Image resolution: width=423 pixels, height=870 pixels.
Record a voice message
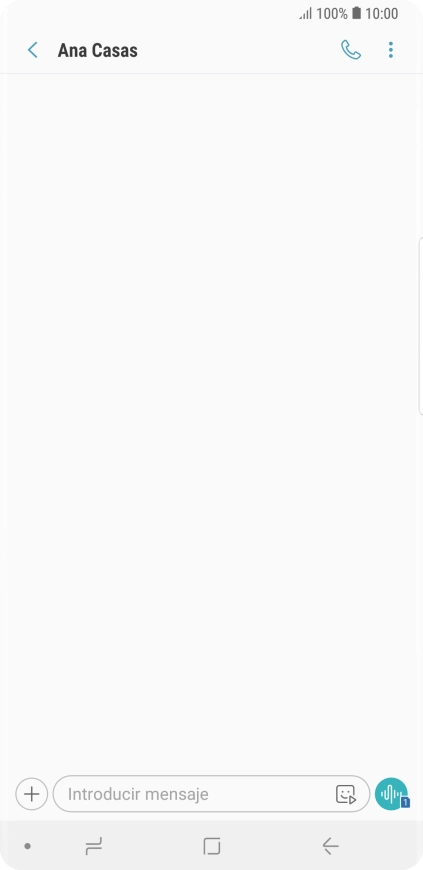(391, 794)
